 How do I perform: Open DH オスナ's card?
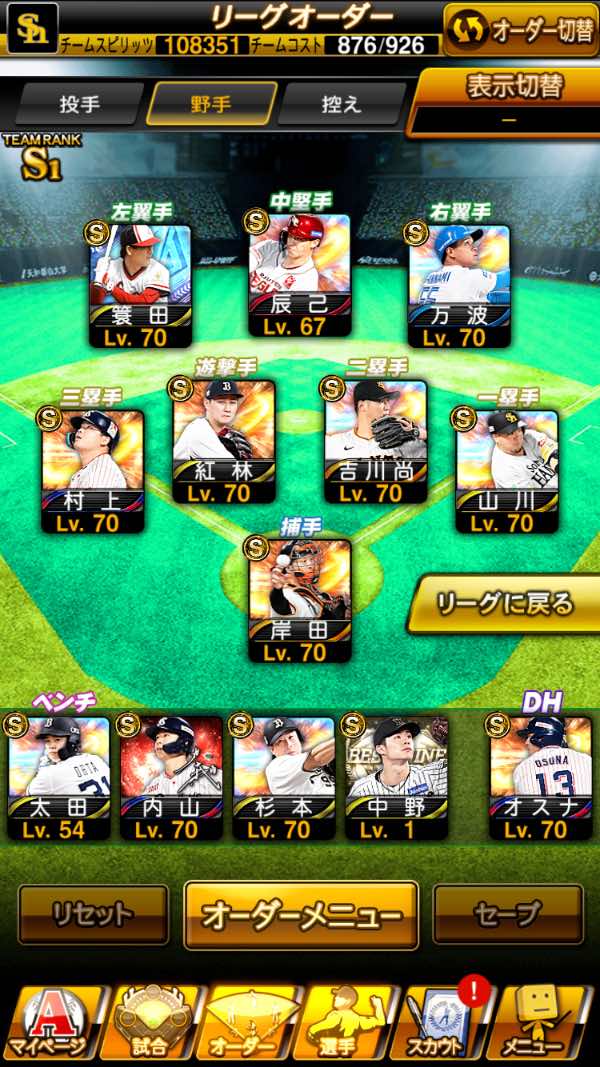tap(541, 778)
